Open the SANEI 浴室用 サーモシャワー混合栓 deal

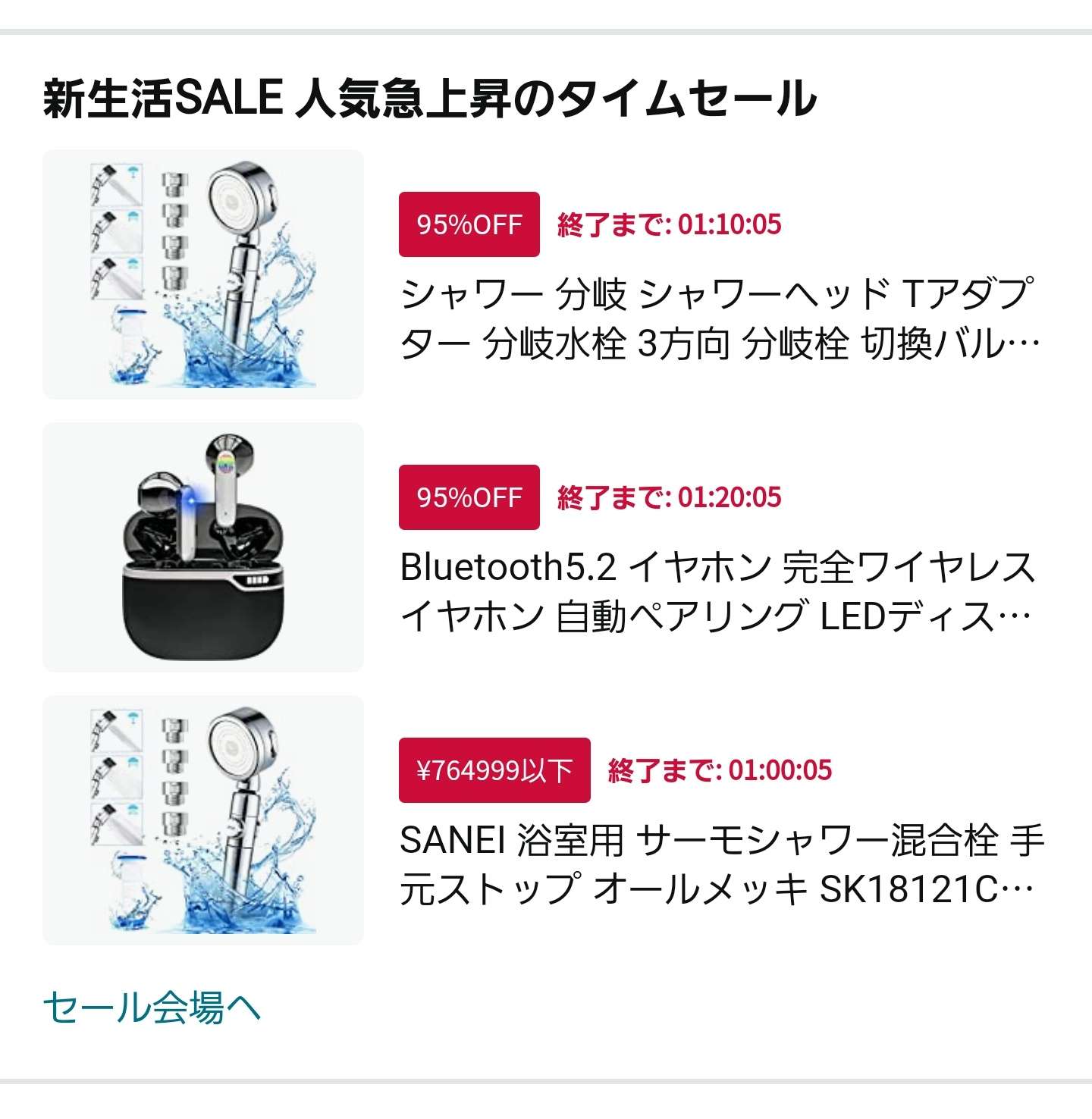[720, 864]
